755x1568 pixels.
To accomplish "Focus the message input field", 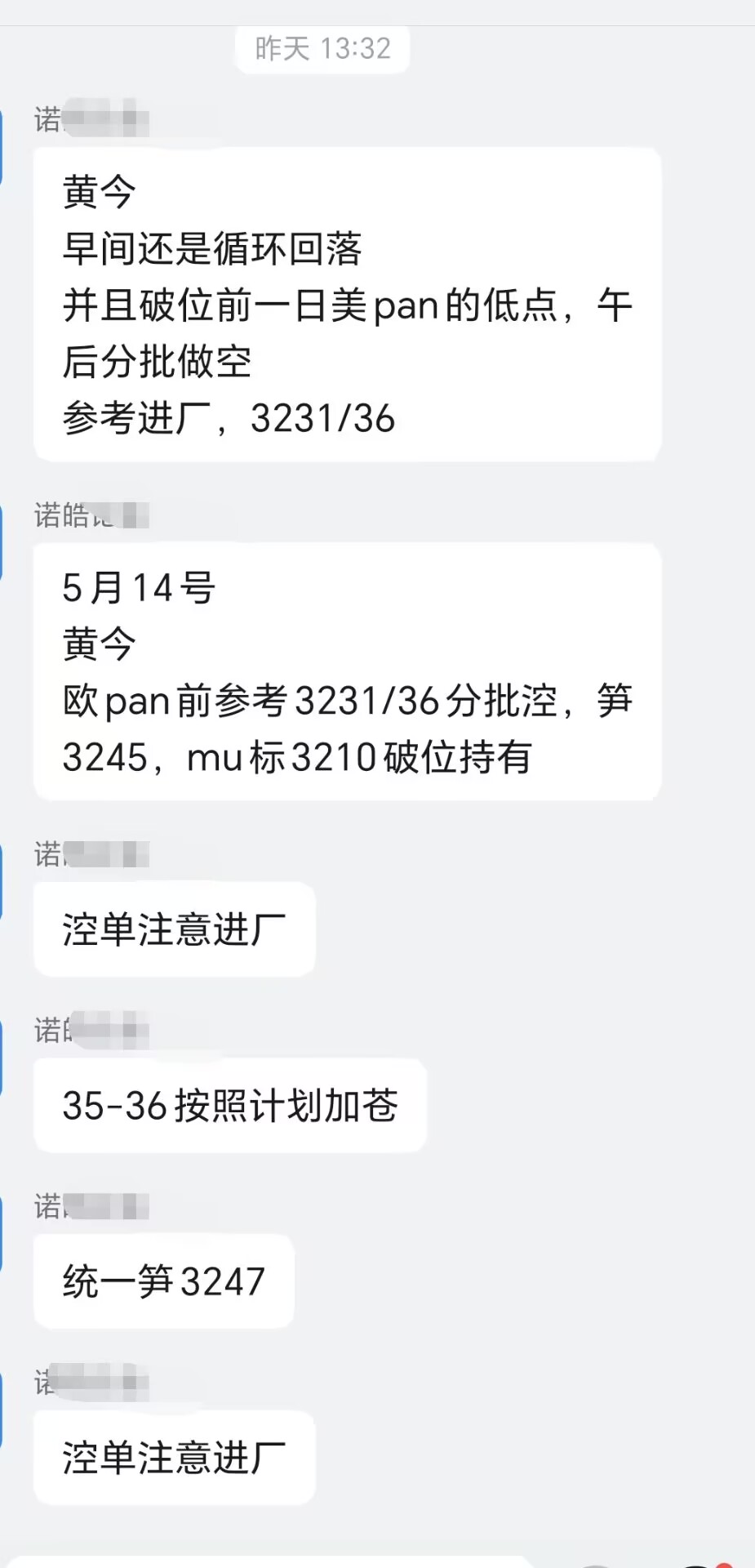I will pyautogui.click(x=269, y=1561).
